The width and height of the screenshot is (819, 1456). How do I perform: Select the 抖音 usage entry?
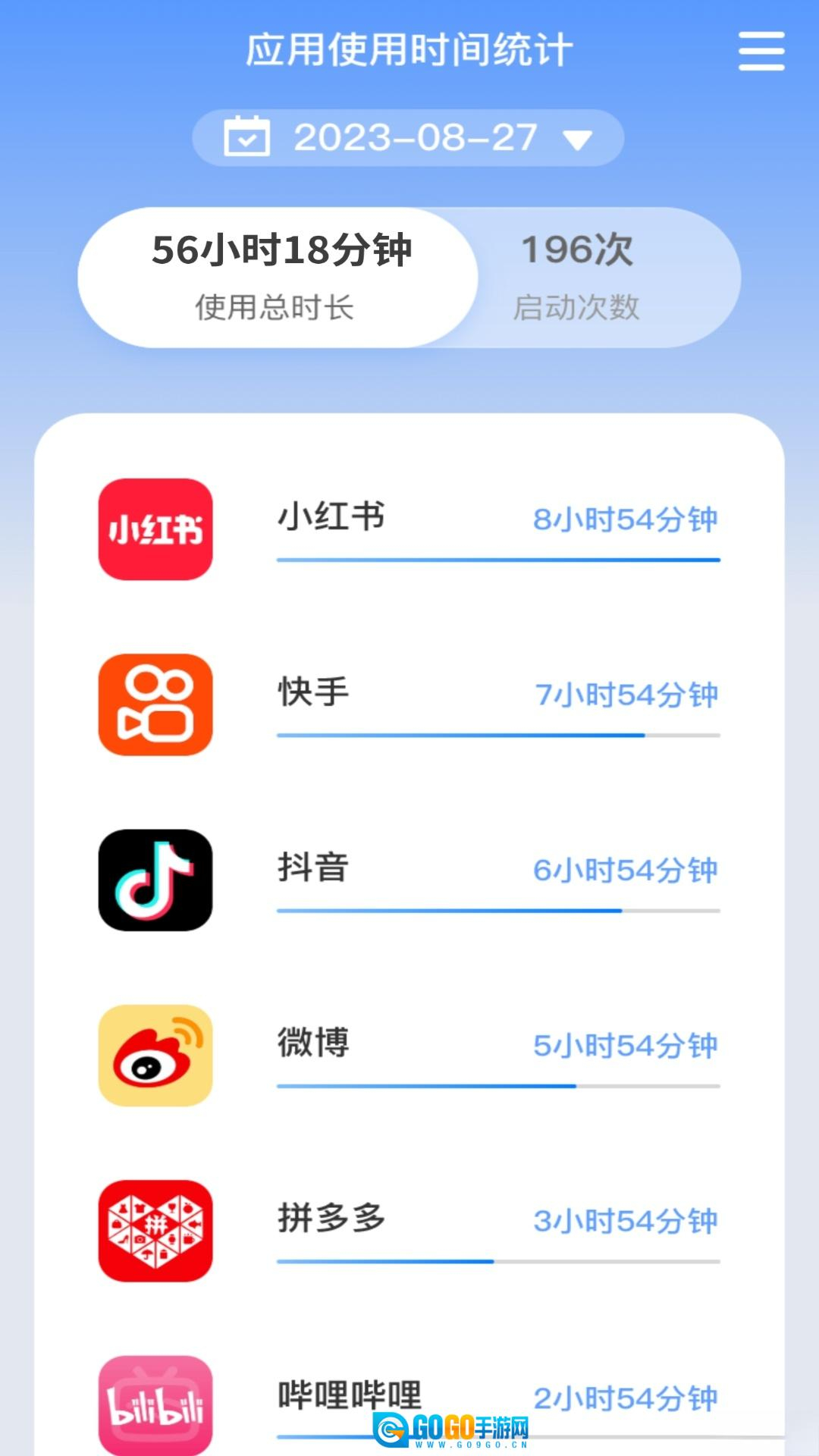tap(409, 880)
